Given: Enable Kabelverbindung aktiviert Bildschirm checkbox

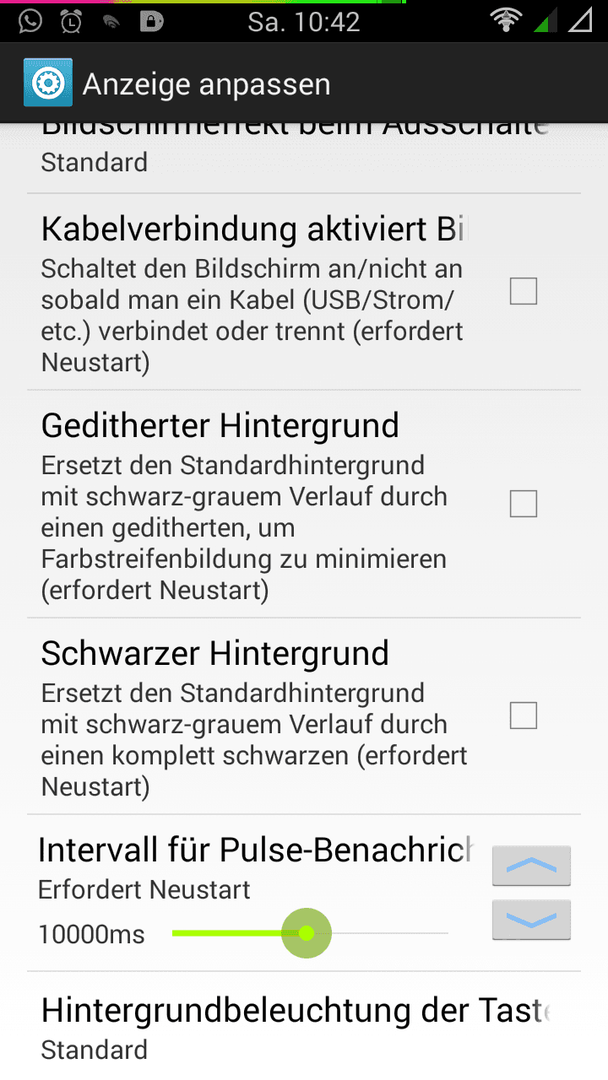Looking at the screenshot, I should tap(523, 291).
